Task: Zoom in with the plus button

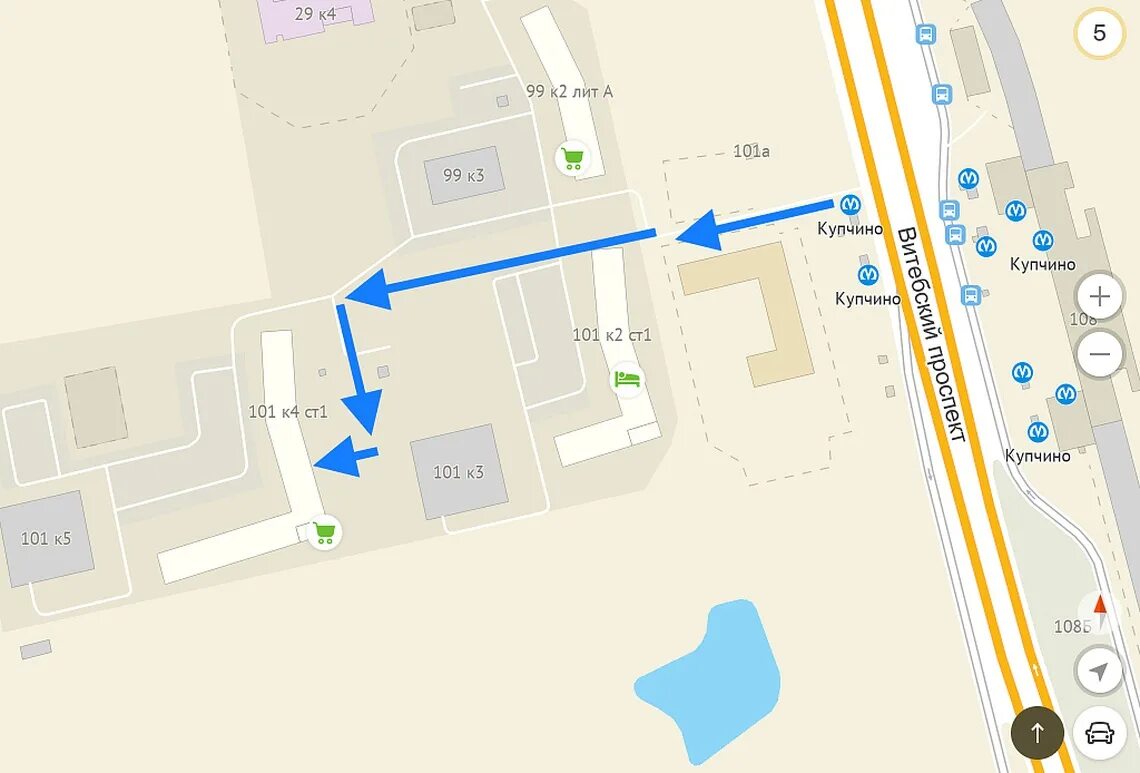Action: [1100, 297]
